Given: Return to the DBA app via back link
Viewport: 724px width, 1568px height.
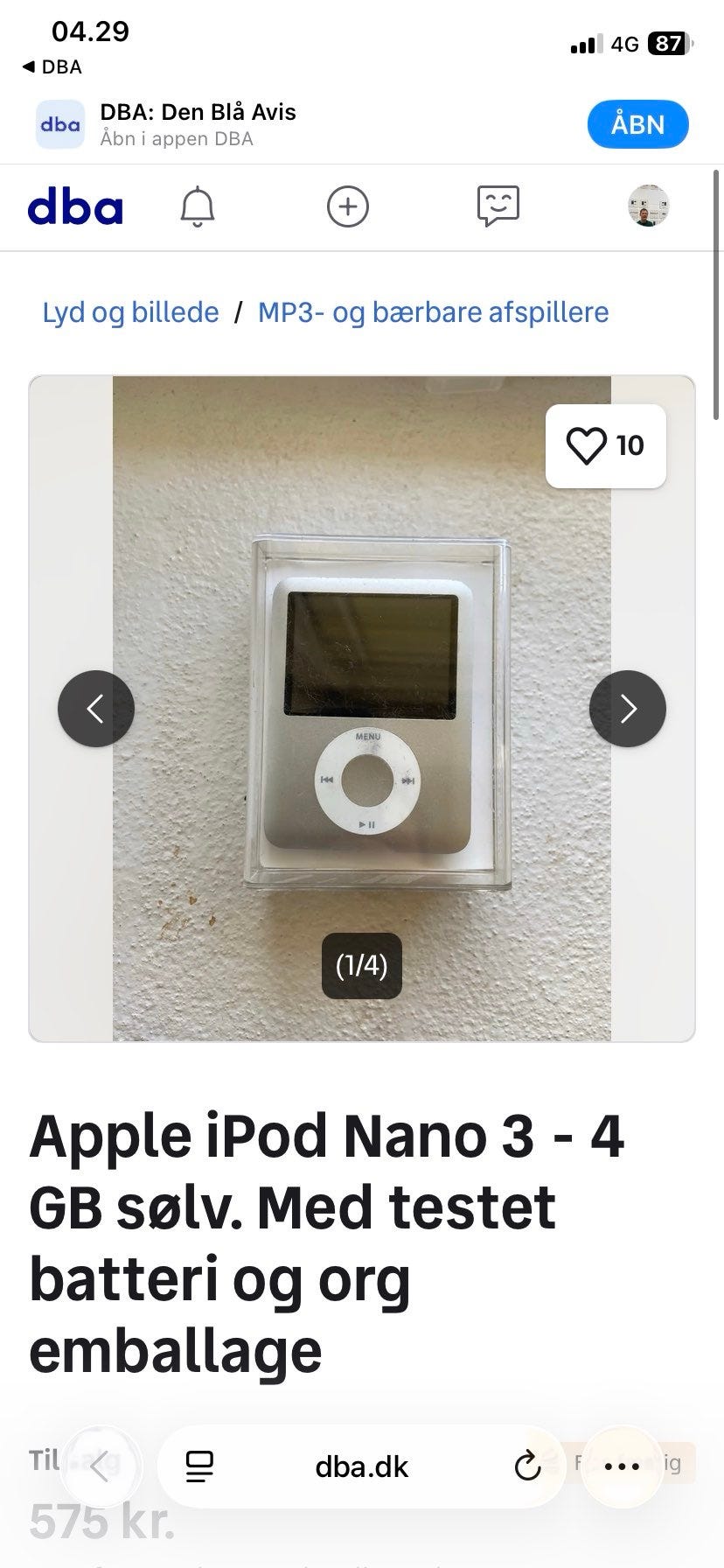Looking at the screenshot, I should tap(52, 67).
